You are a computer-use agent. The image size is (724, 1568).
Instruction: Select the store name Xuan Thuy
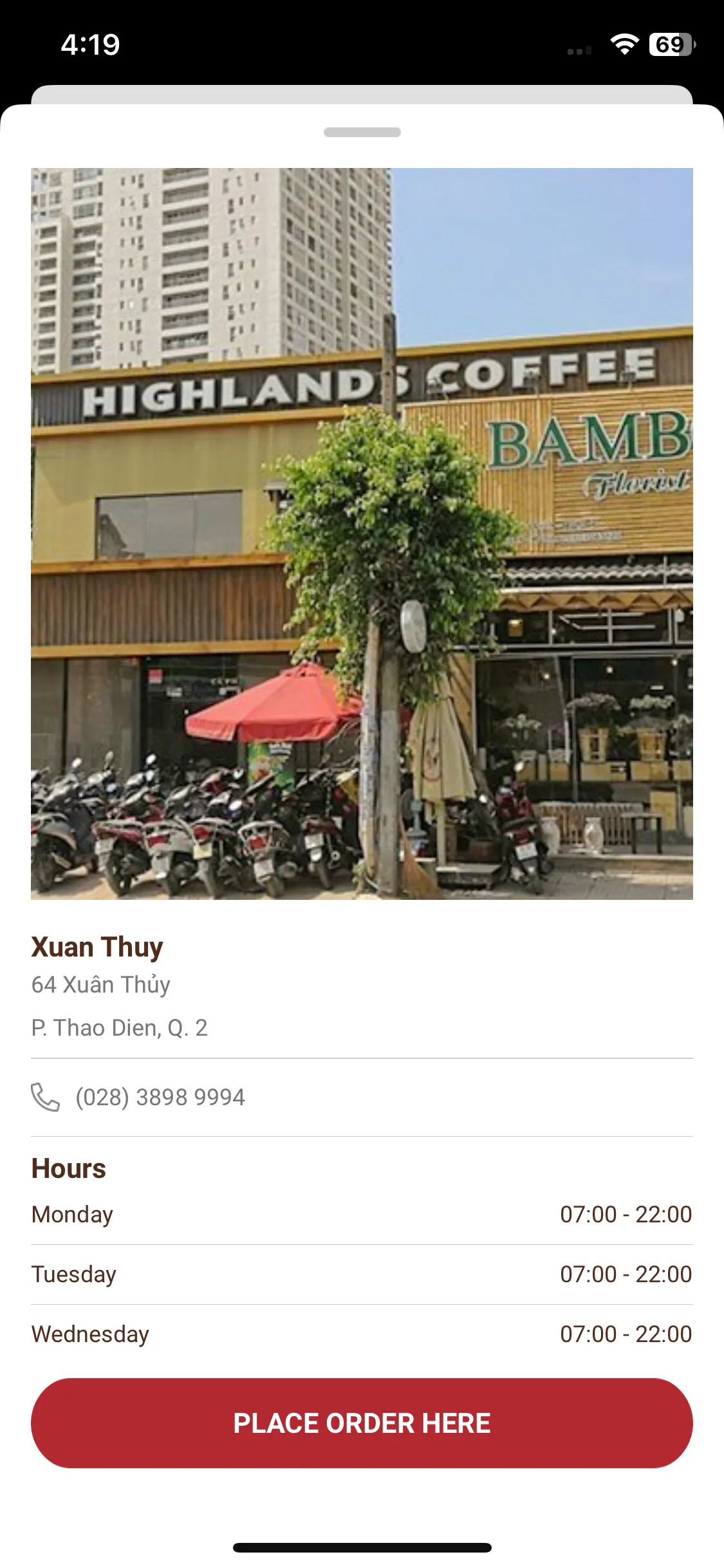click(x=97, y=946)
